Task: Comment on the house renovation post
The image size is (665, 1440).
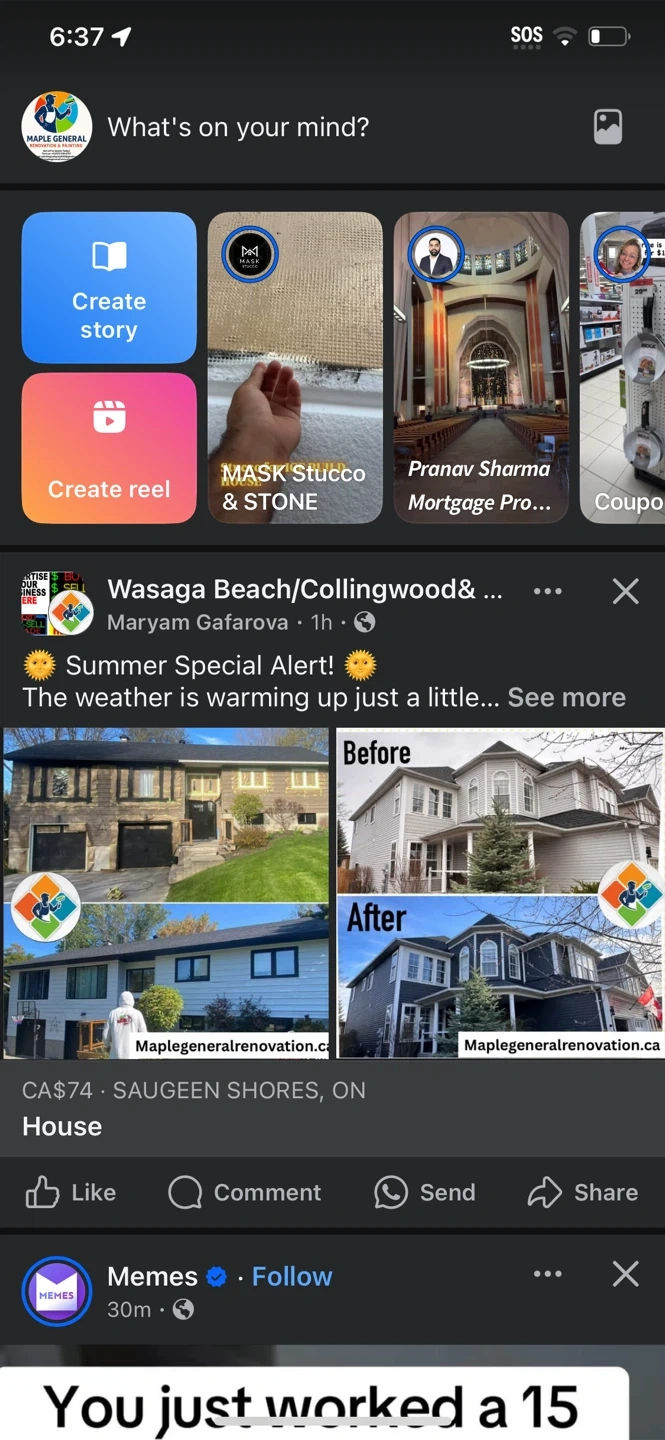Action: [x=244, y=1192]
